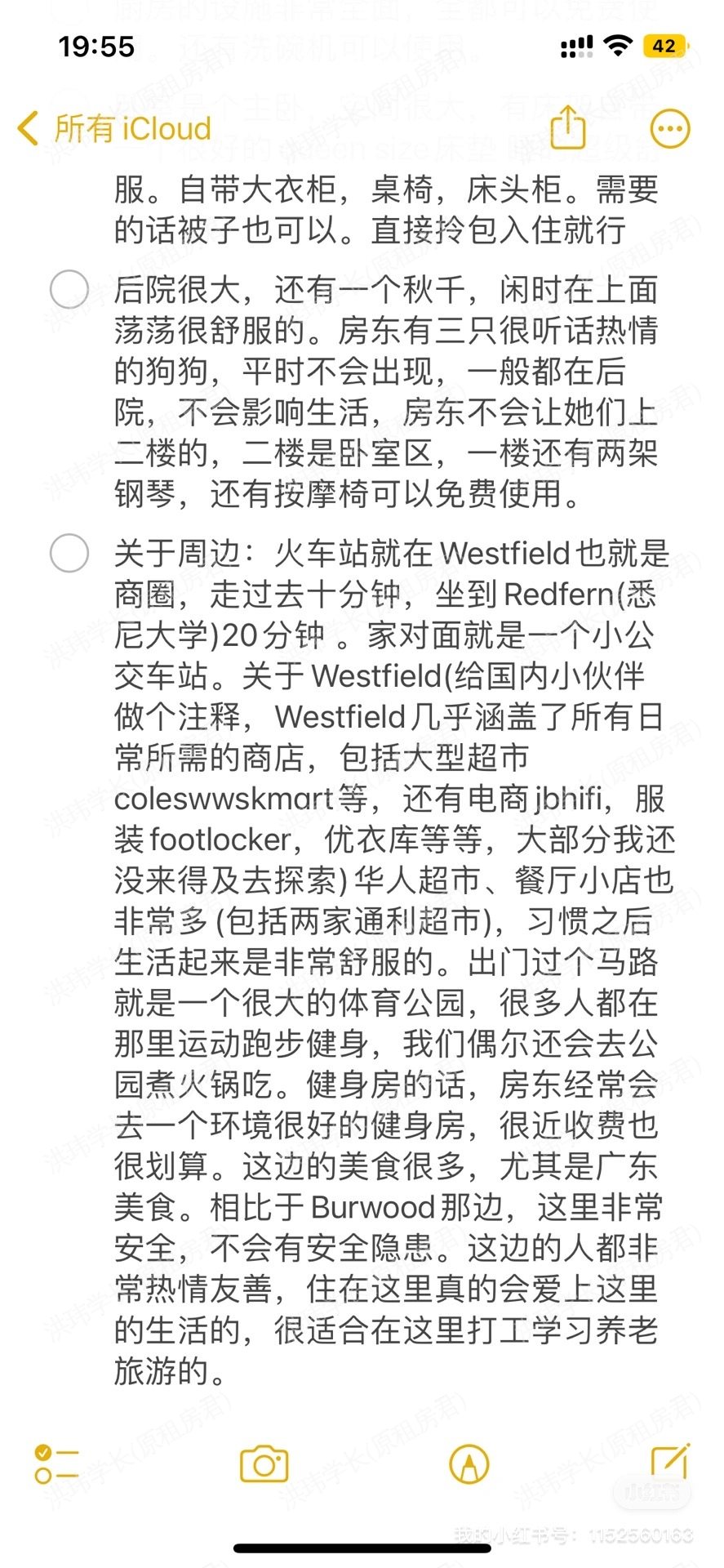Open the more options ellipsis menu
The image size is (724, 1568).
click(669, 129)
